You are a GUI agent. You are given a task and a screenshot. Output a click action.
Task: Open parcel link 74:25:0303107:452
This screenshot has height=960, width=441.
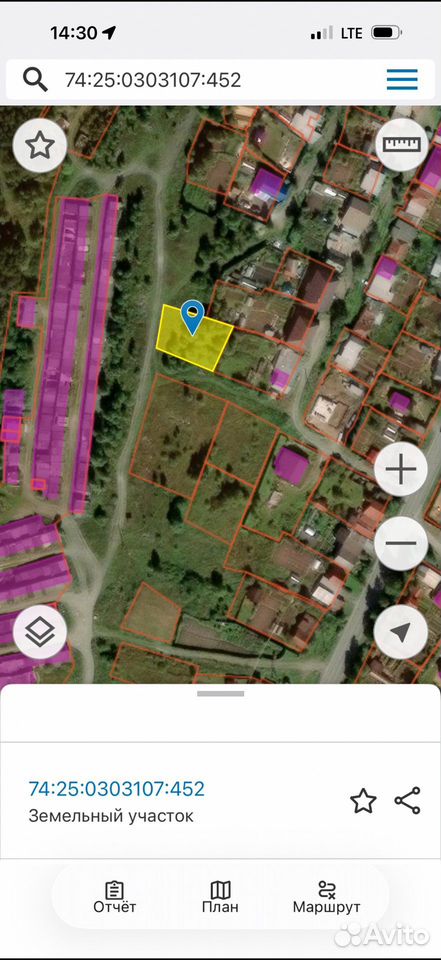click(117, 789)
